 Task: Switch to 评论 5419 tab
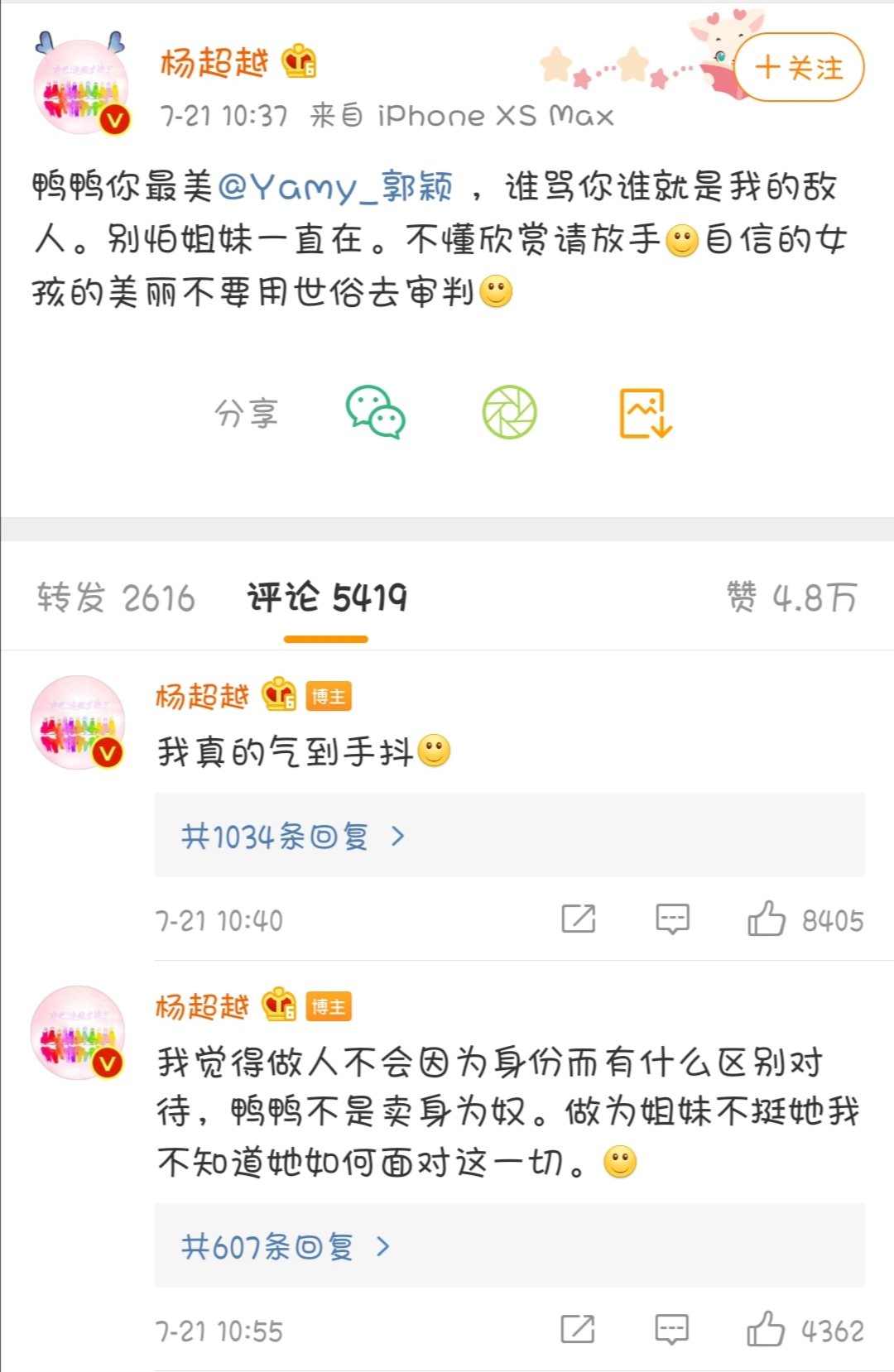click(326, 597)
